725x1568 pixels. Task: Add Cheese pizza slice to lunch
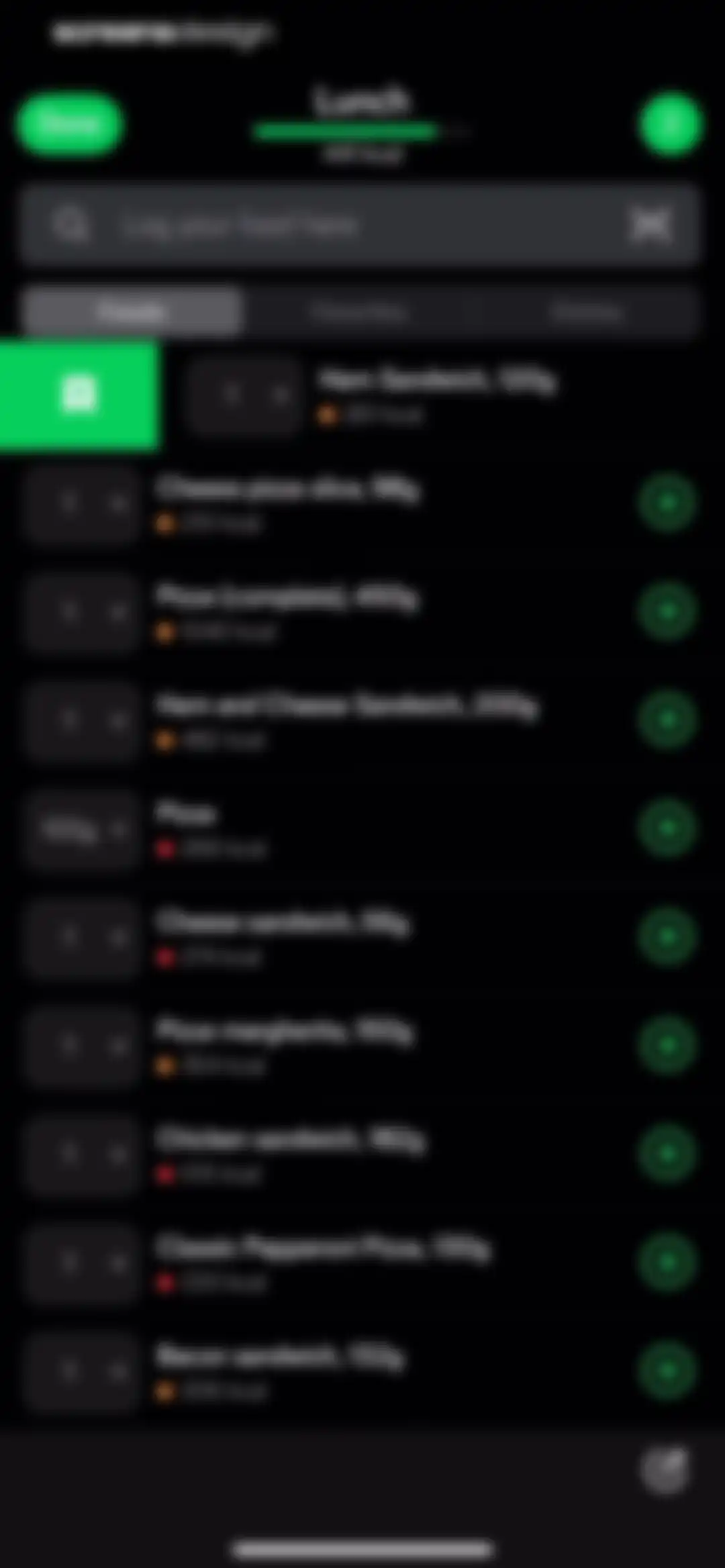click(x=667, y=503)
